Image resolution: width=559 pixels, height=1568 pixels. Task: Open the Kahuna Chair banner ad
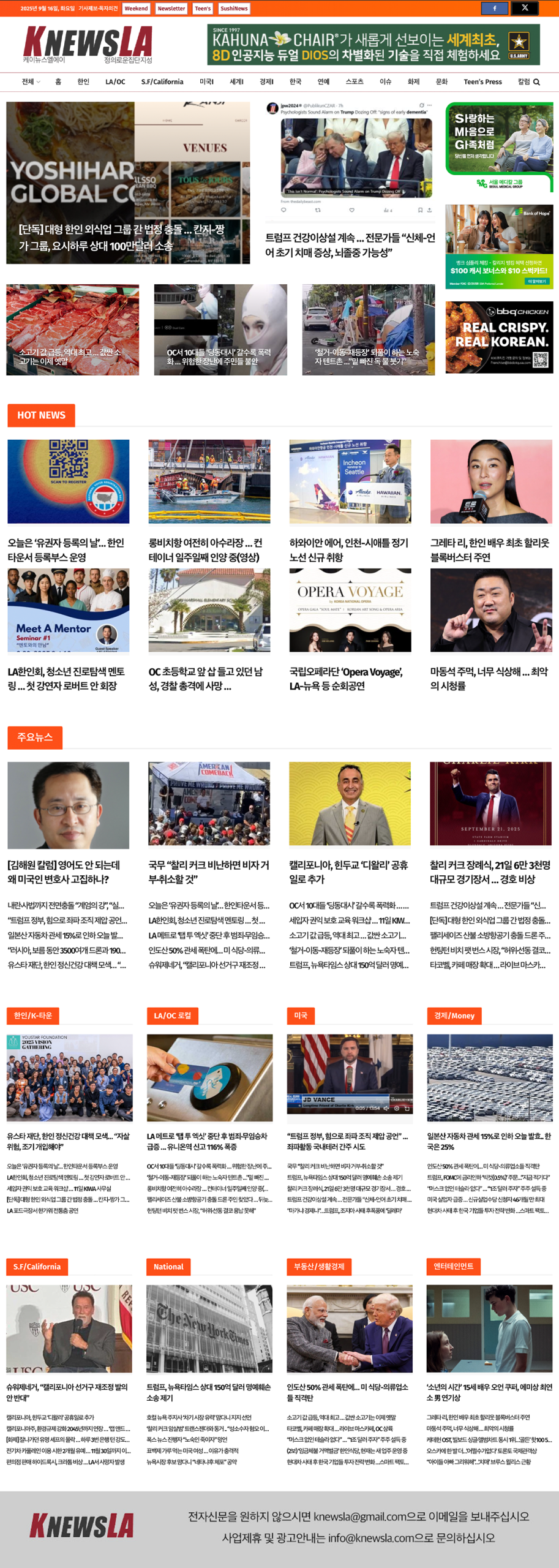point(373,45)
